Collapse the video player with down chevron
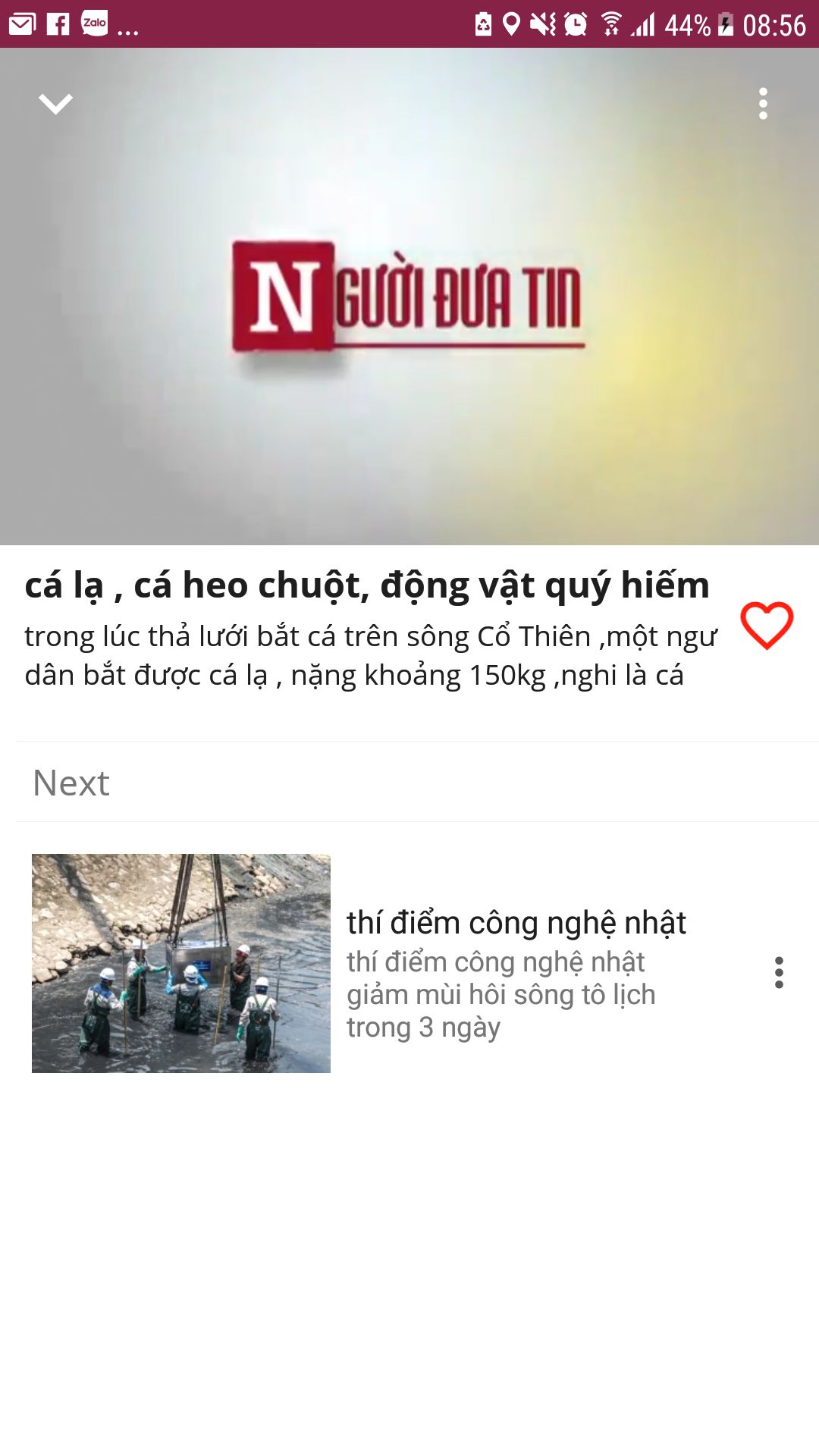 point(55,103)
